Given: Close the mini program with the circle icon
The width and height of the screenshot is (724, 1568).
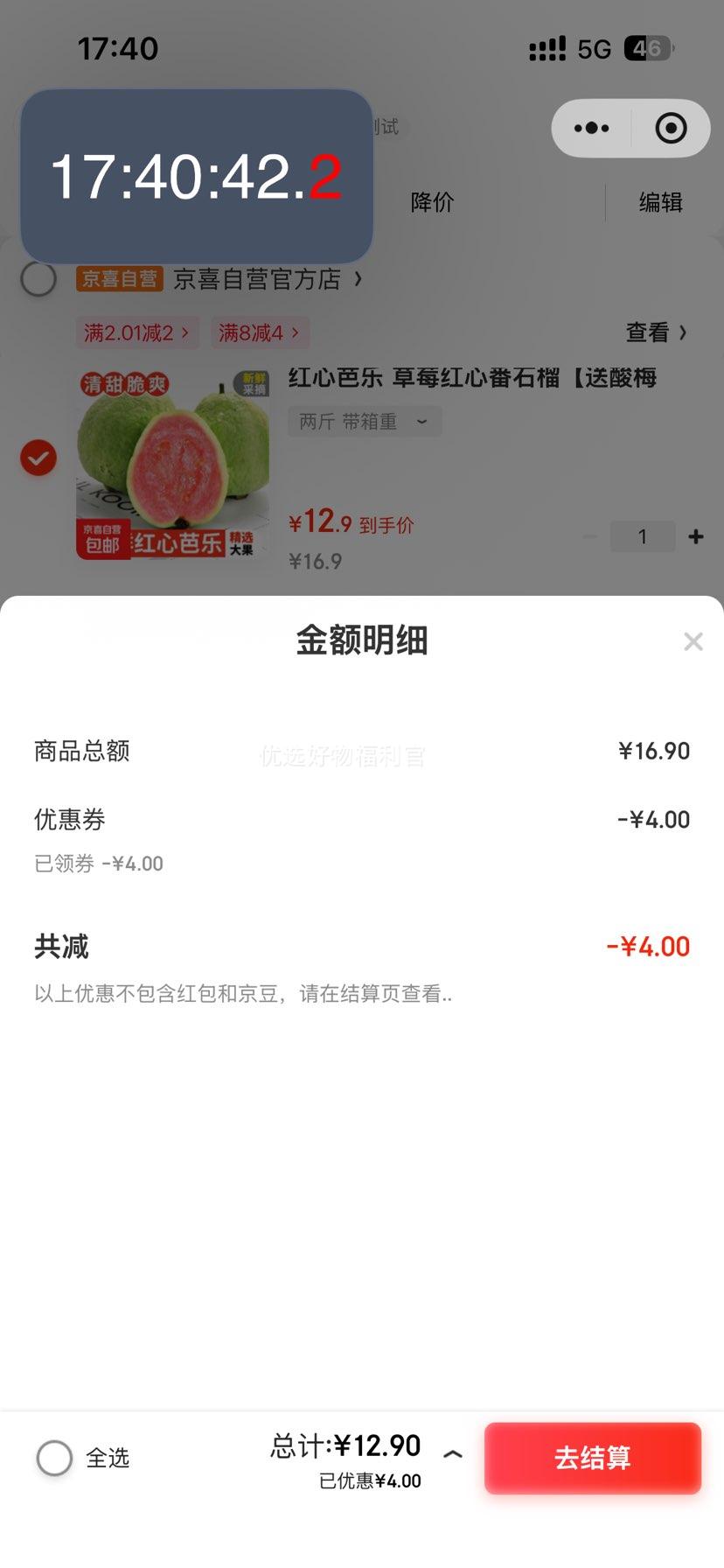Looking at the screenshot, I should 671,129.
